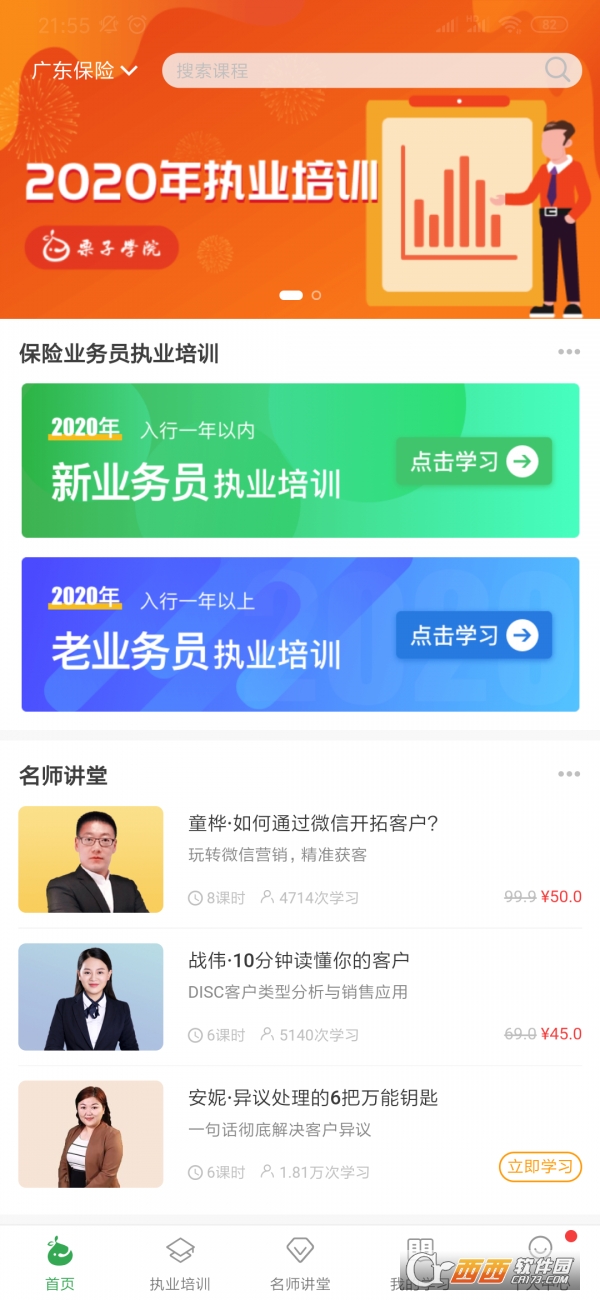Open the 广东保险 region dropdown
Image resolution: width=600 pixels, height=1300 pixels.
click(84, 71)
